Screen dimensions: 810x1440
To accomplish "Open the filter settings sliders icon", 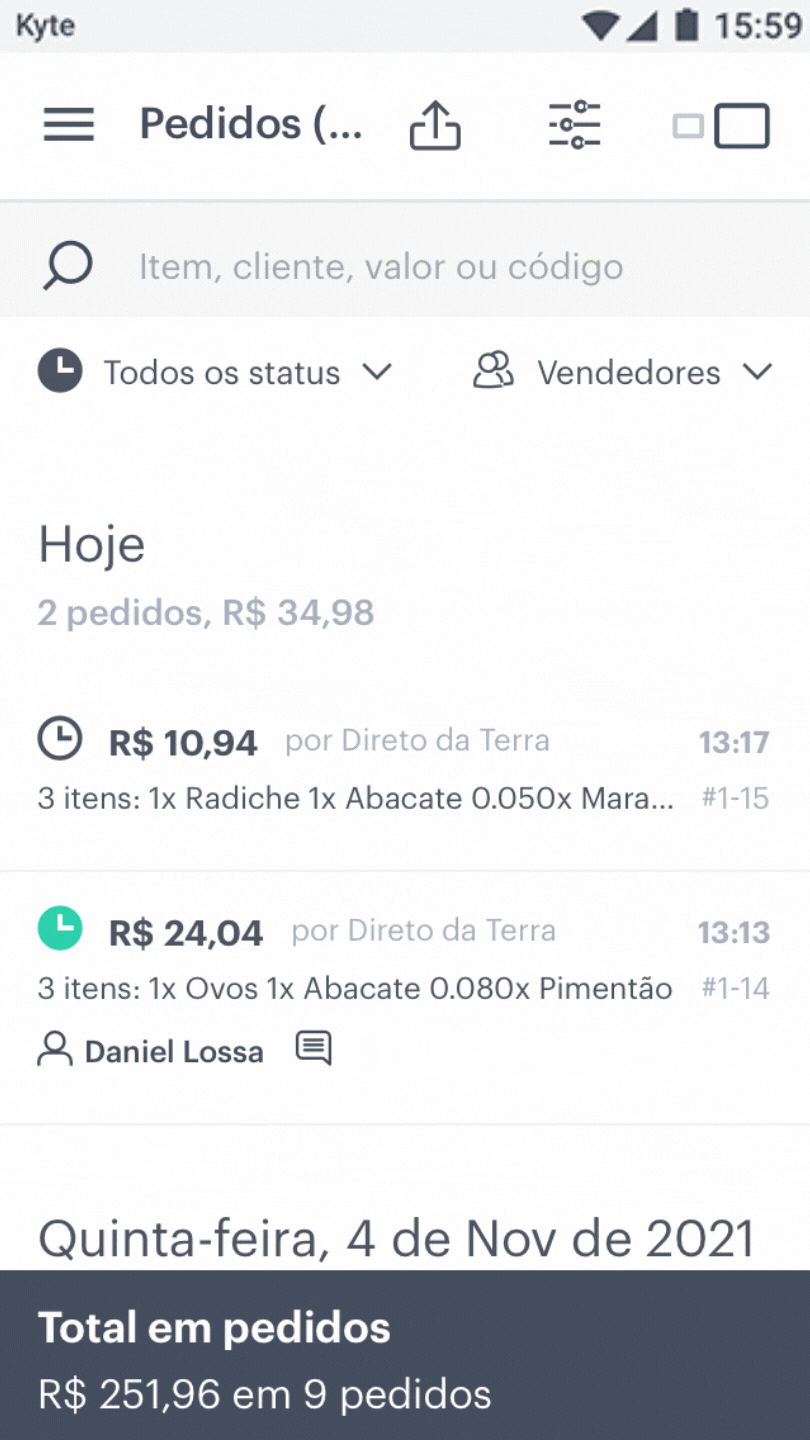I will click(575, 126).
